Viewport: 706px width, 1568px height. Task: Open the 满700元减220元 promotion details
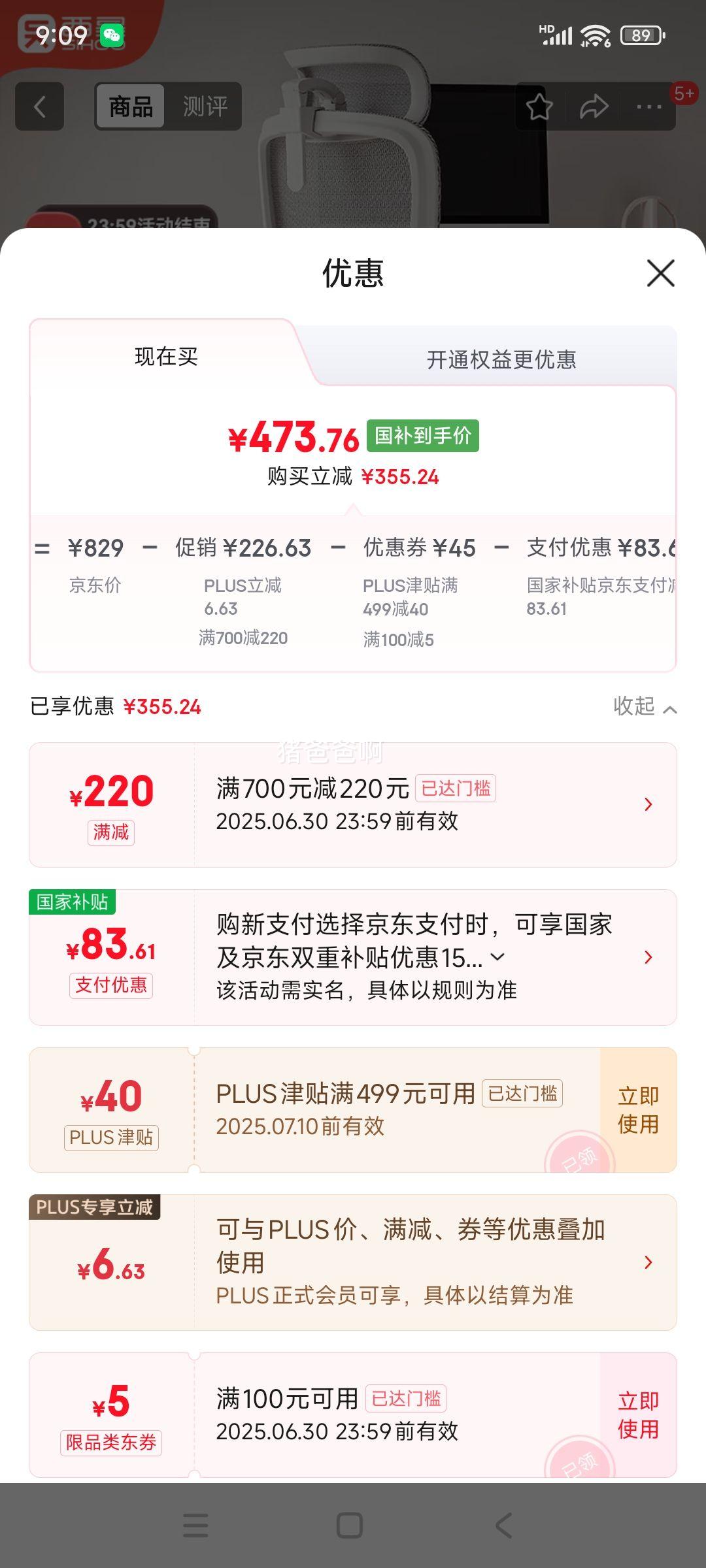648,804
